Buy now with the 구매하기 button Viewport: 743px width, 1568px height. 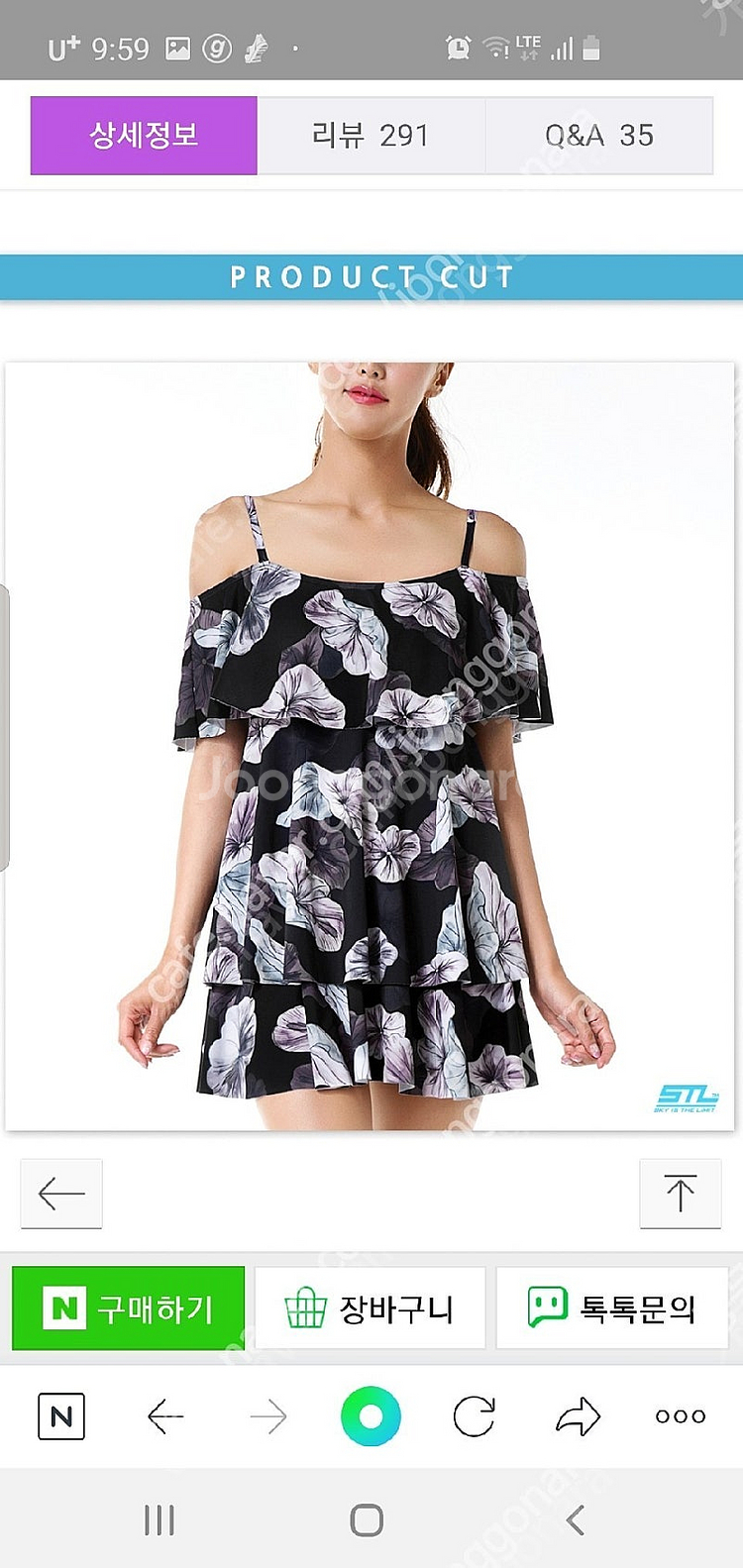[x=129, y=1308]
